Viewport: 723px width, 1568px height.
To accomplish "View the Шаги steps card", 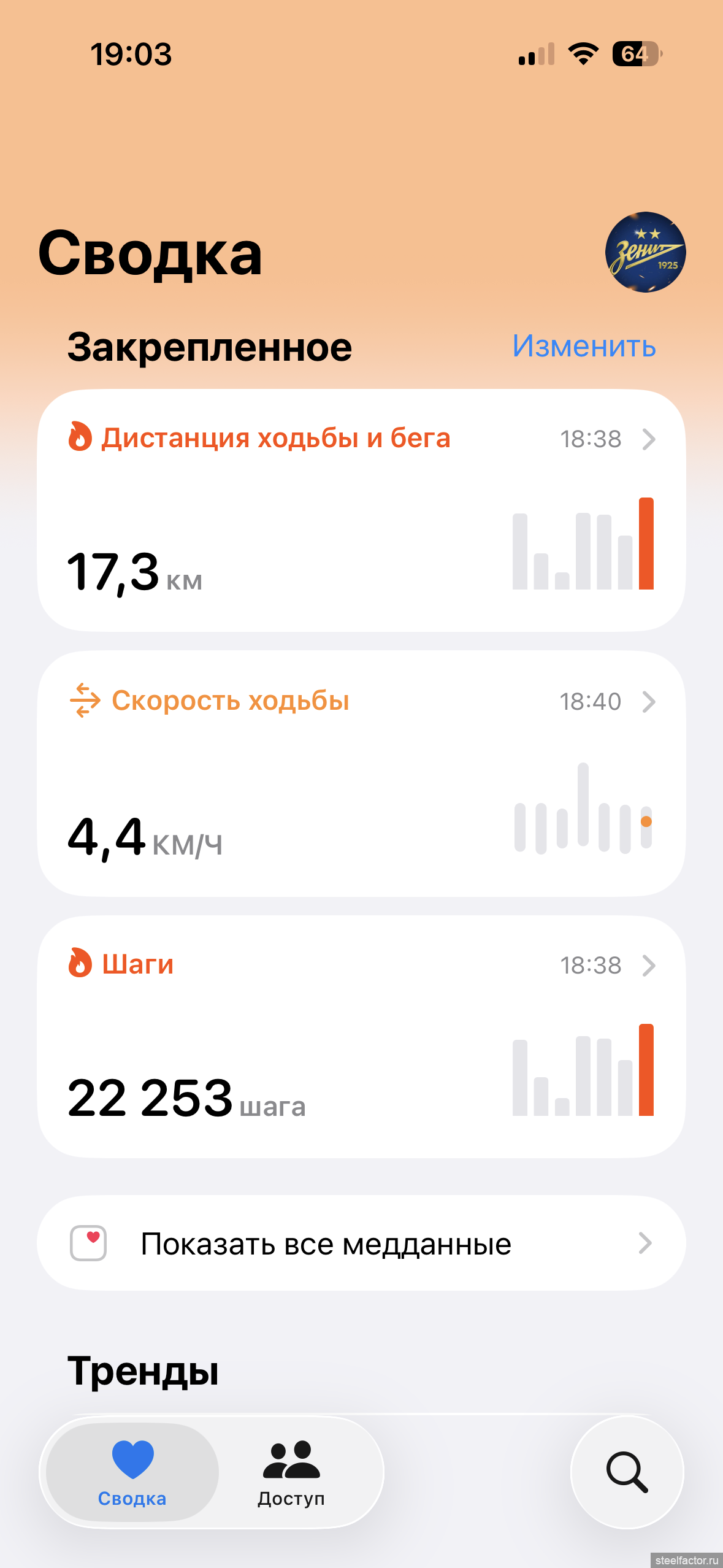I will coord(361,1036).
